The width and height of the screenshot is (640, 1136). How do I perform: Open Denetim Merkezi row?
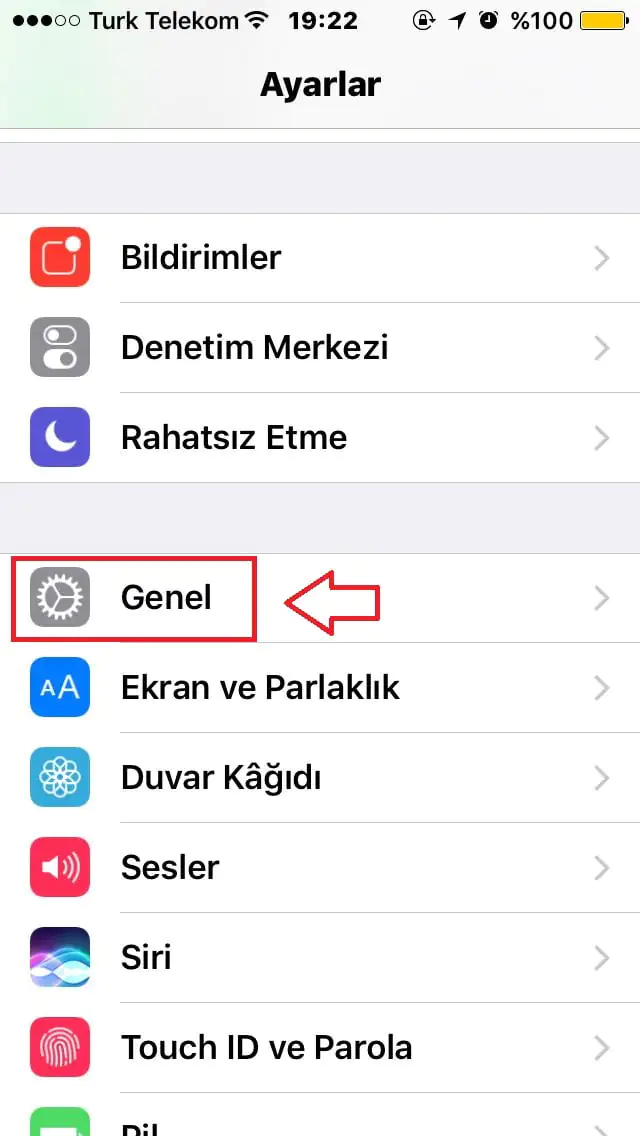(x=320, y=348)
